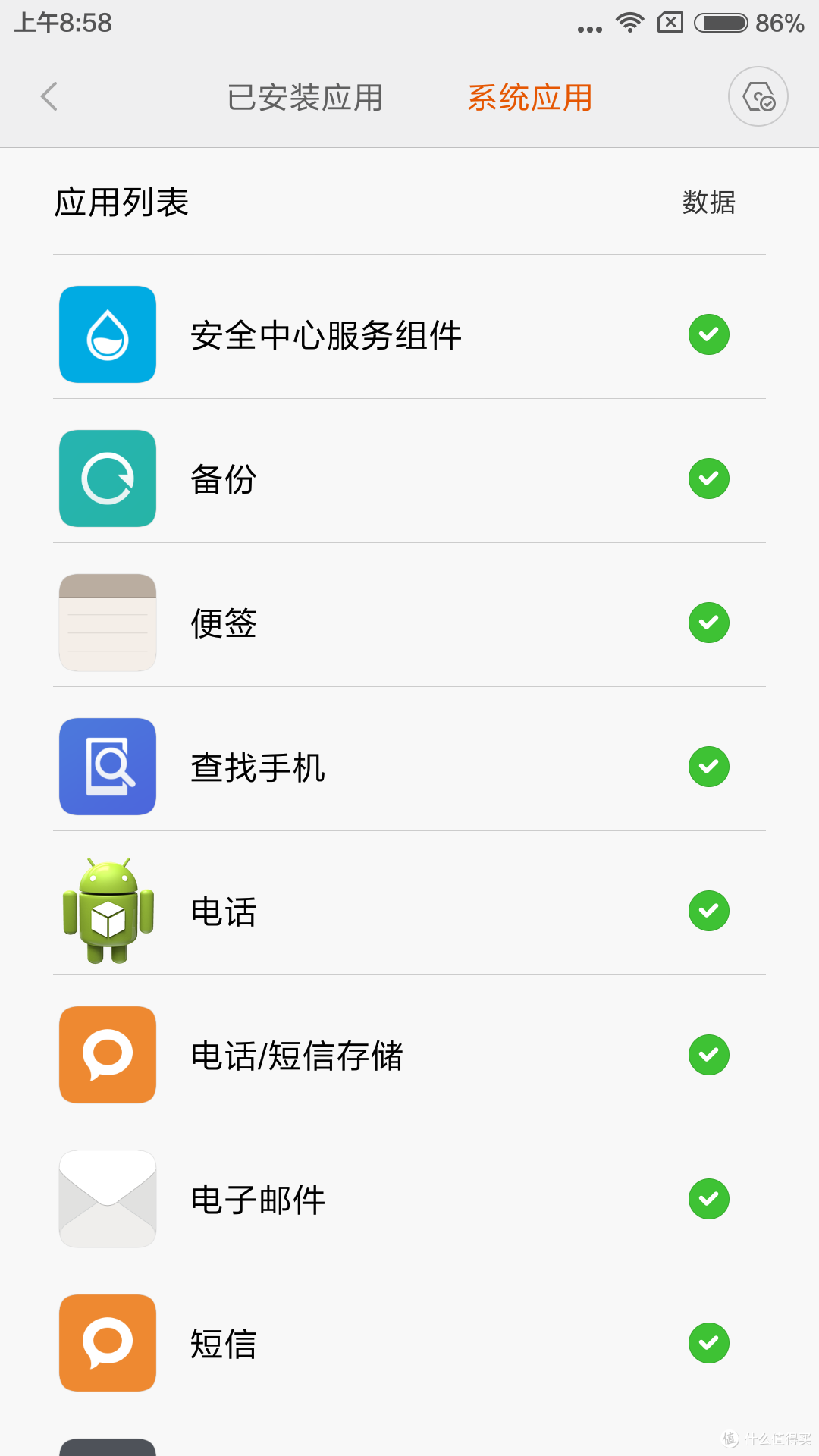Select the 系统应用 tab
This screenshot has height=1456, width=819.
(530, 98)
